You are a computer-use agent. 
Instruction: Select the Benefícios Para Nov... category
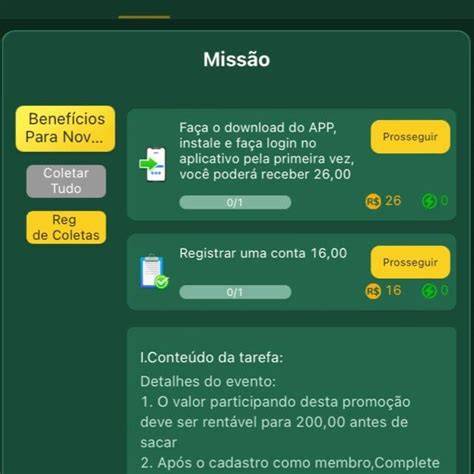65,129
